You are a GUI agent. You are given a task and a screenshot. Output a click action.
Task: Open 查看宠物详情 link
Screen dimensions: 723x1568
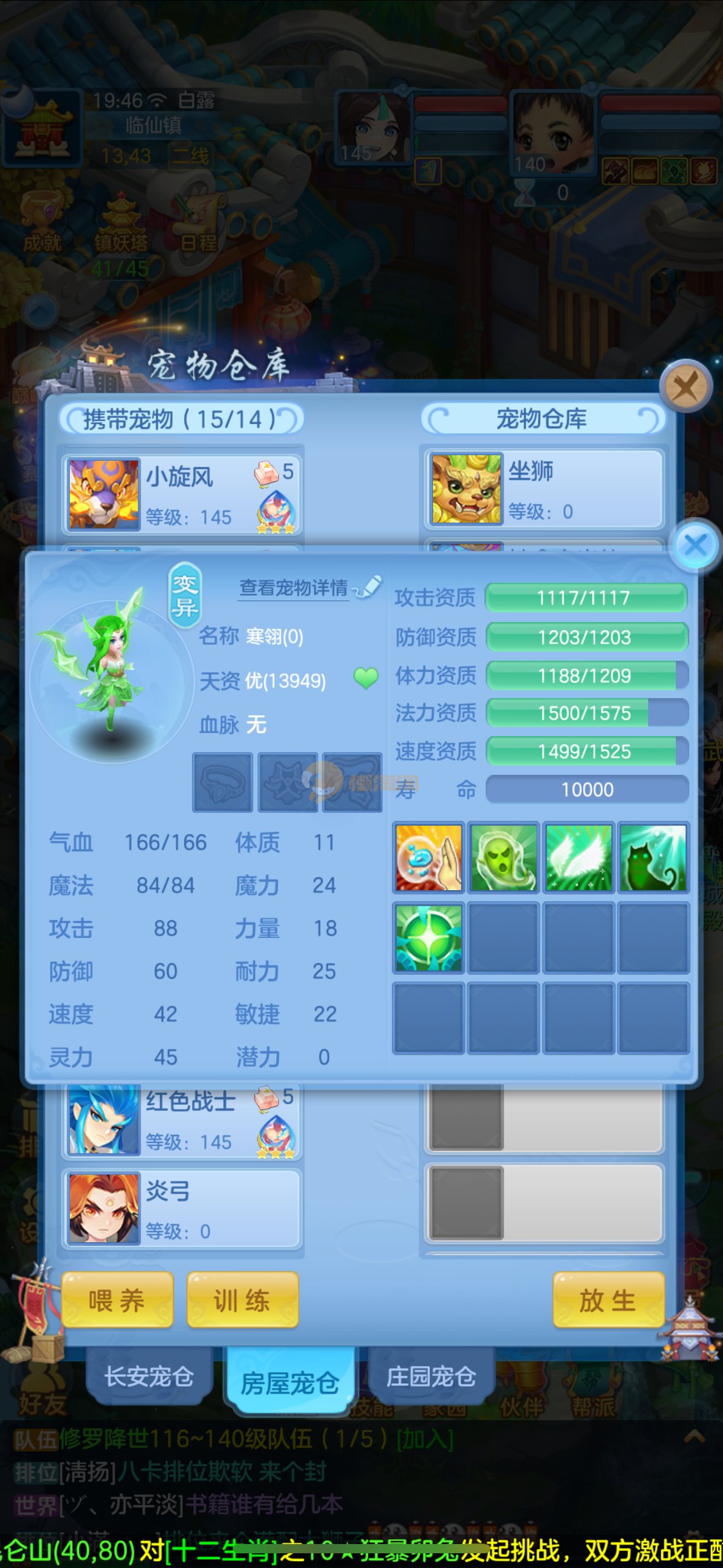[294, 588]
